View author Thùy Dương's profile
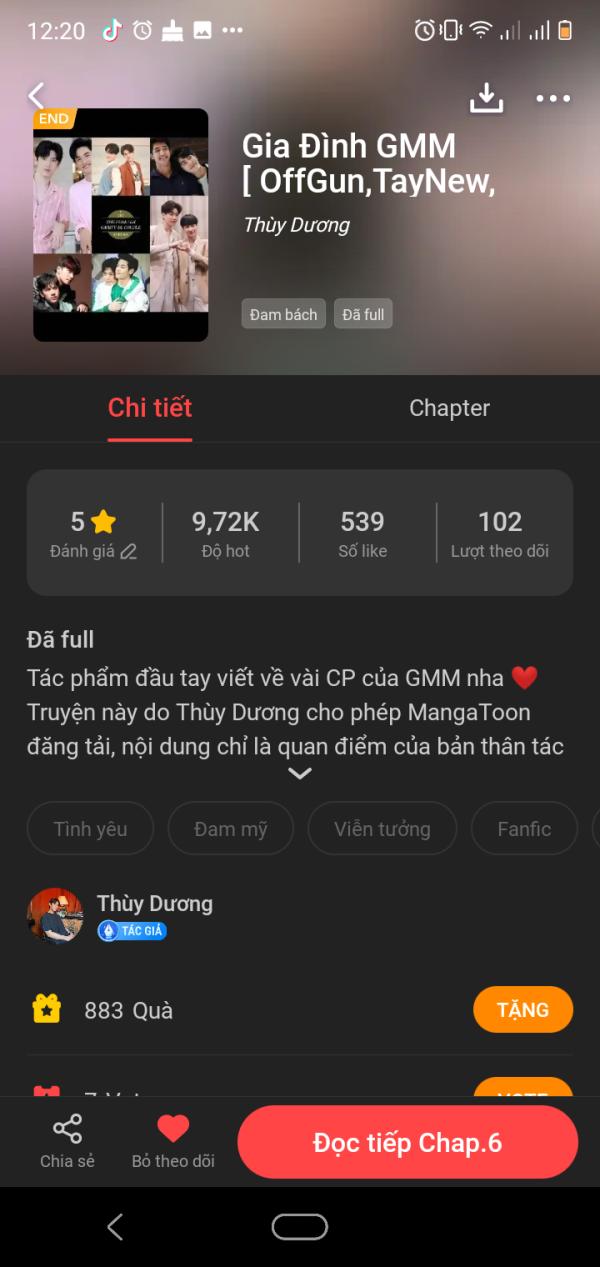This screenshot has height=1267, width=600. (x=154, y=904)
